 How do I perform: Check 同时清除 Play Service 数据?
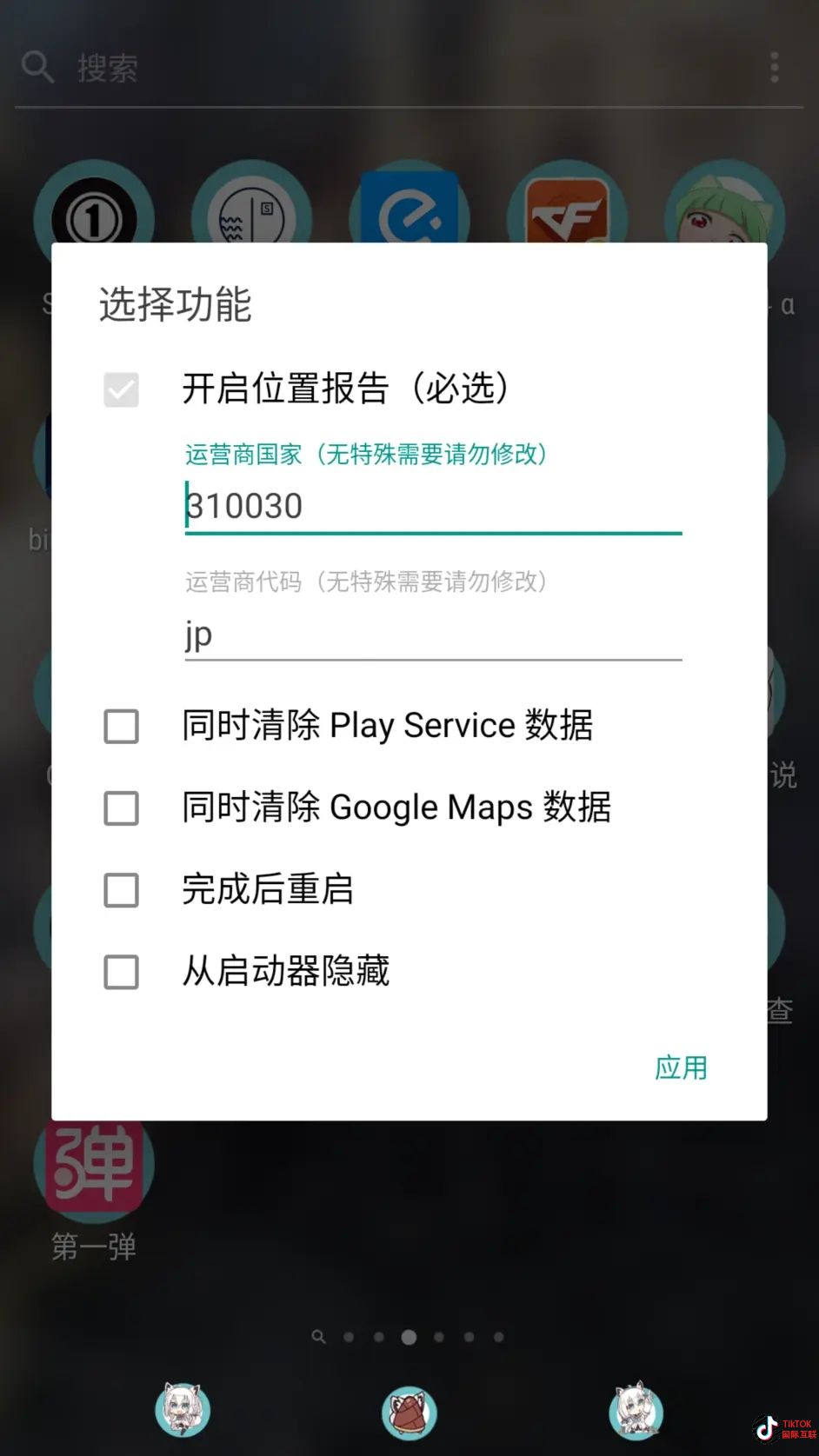[x=121, y=726]
